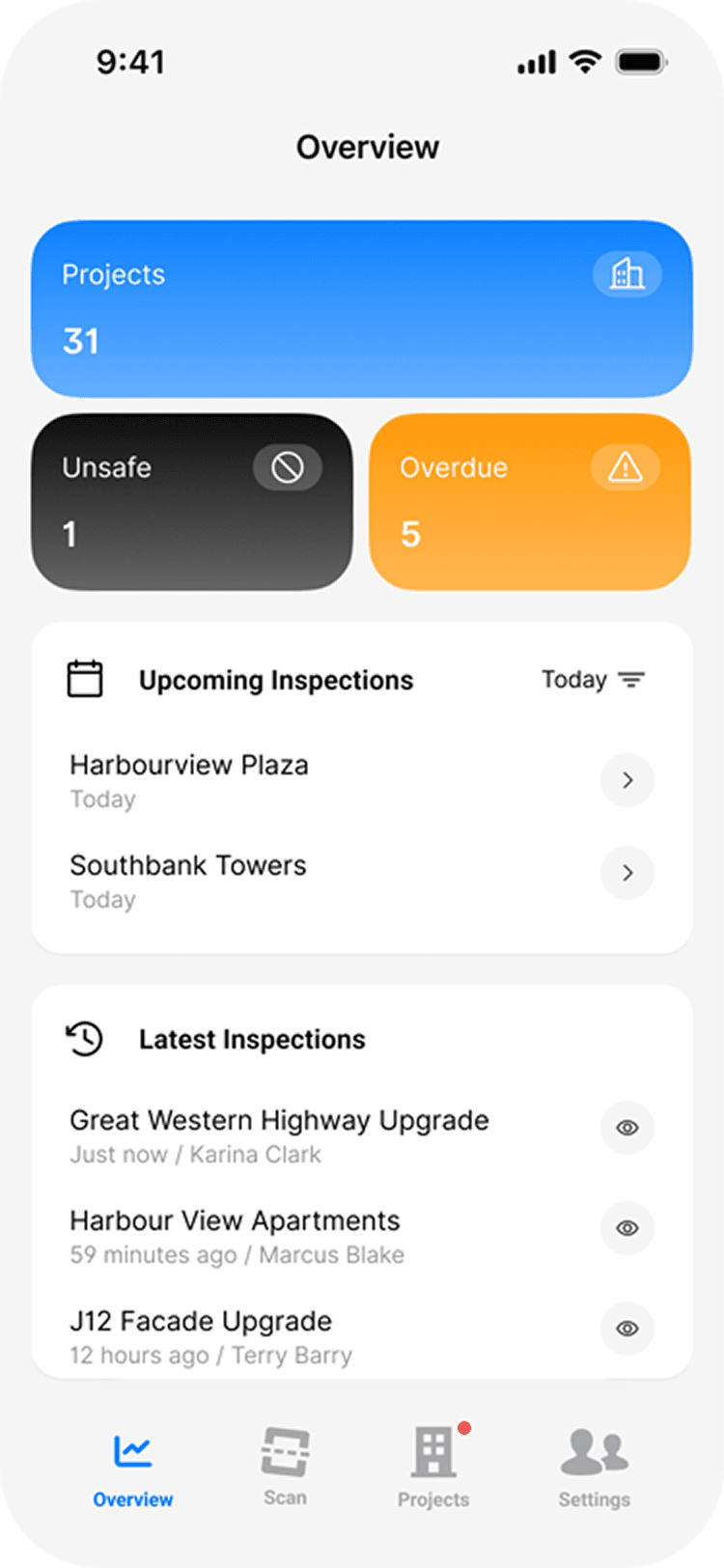Show the Harbour View Apartments inspection
The height and width of the screenshot is (1568, 724).
pyautogui.click(x=627, y=1228)
